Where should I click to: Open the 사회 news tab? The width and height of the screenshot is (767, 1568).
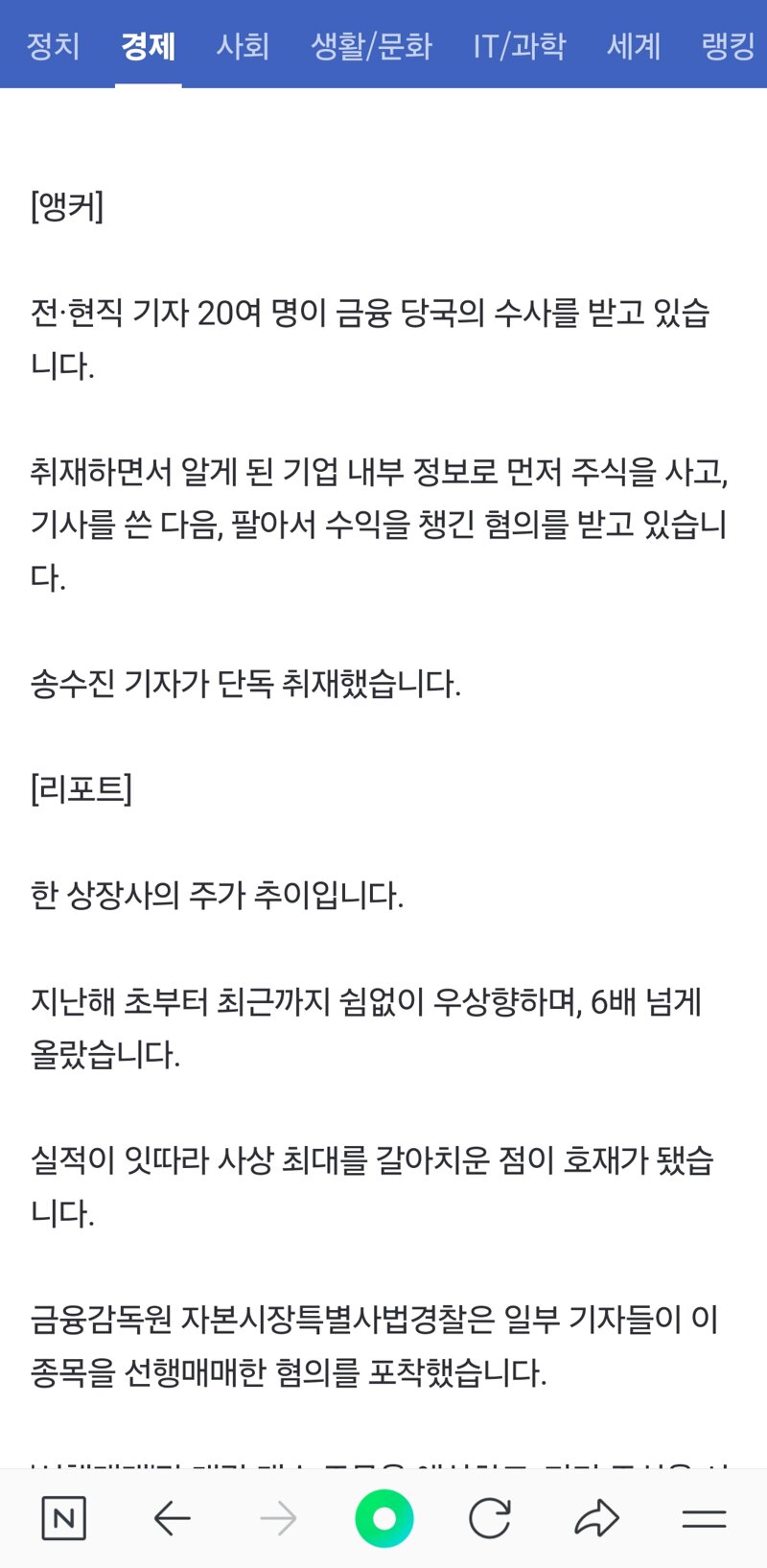tap(243, 45)
